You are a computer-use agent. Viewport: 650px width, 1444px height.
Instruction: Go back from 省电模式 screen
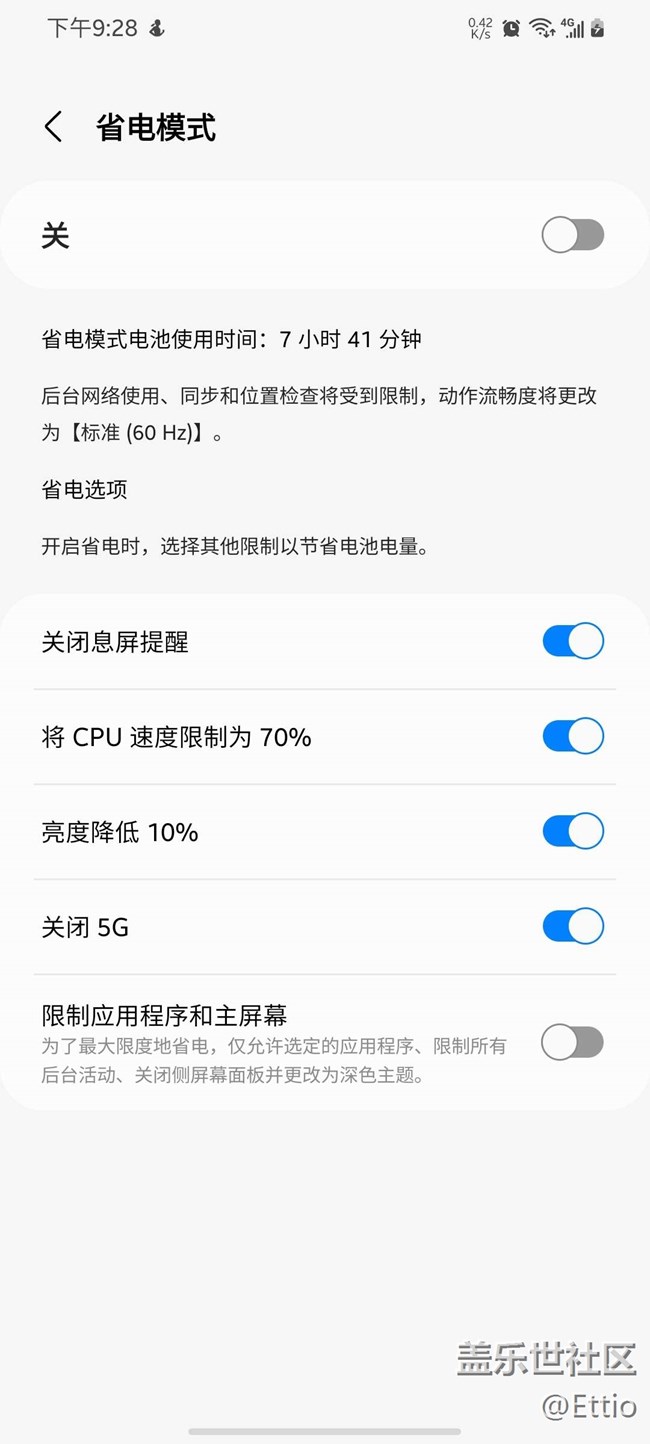[54, 127]
